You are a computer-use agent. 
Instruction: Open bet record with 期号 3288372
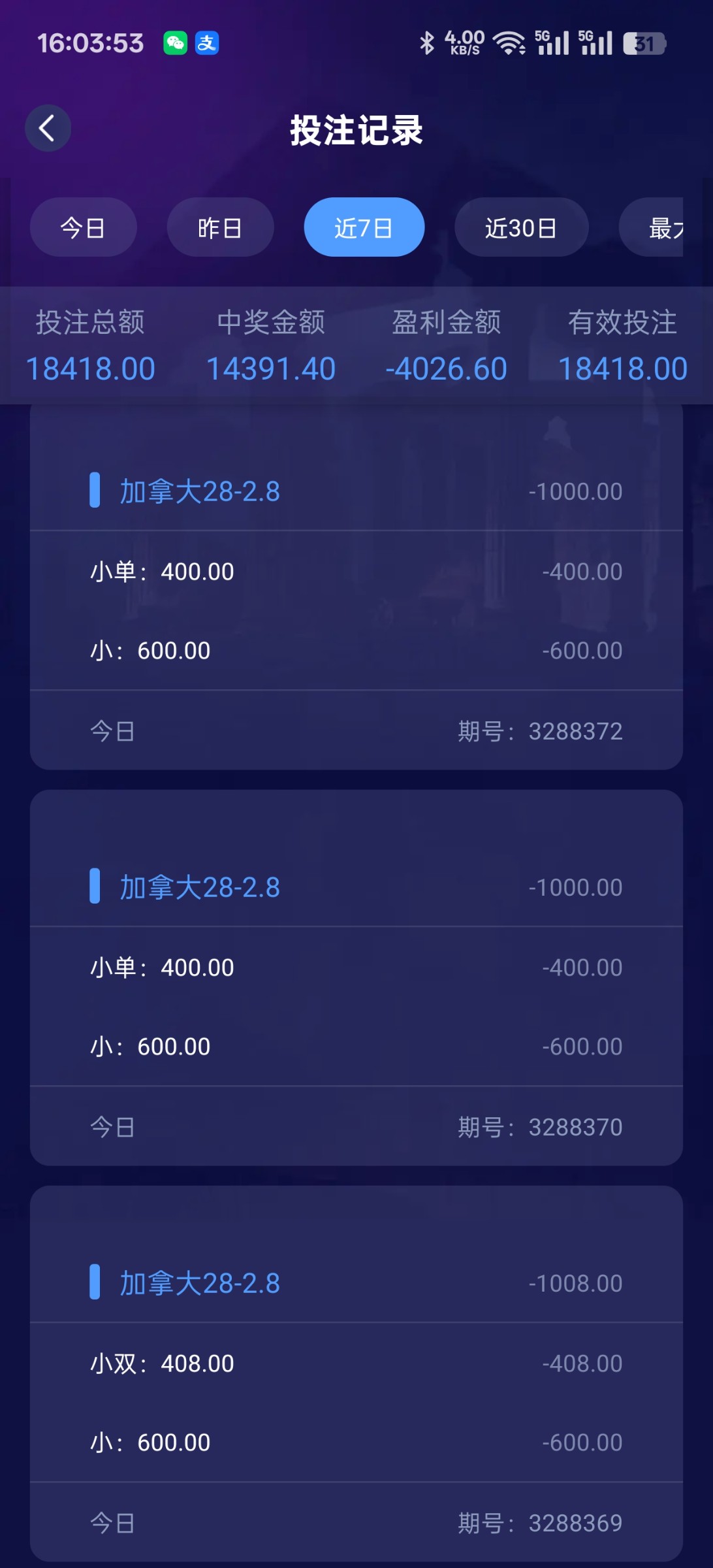[x=356, y=588]
